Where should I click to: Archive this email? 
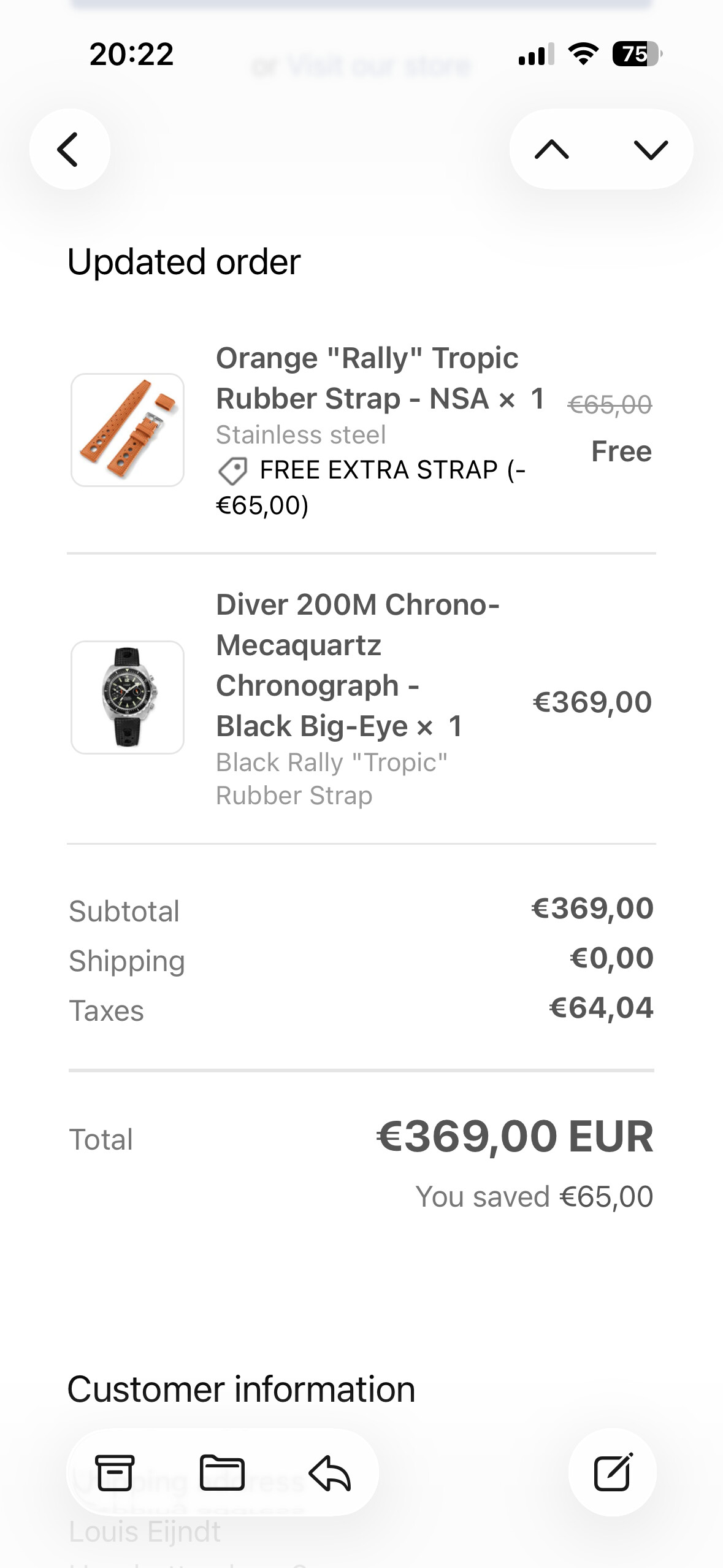tap(115, 1473)
